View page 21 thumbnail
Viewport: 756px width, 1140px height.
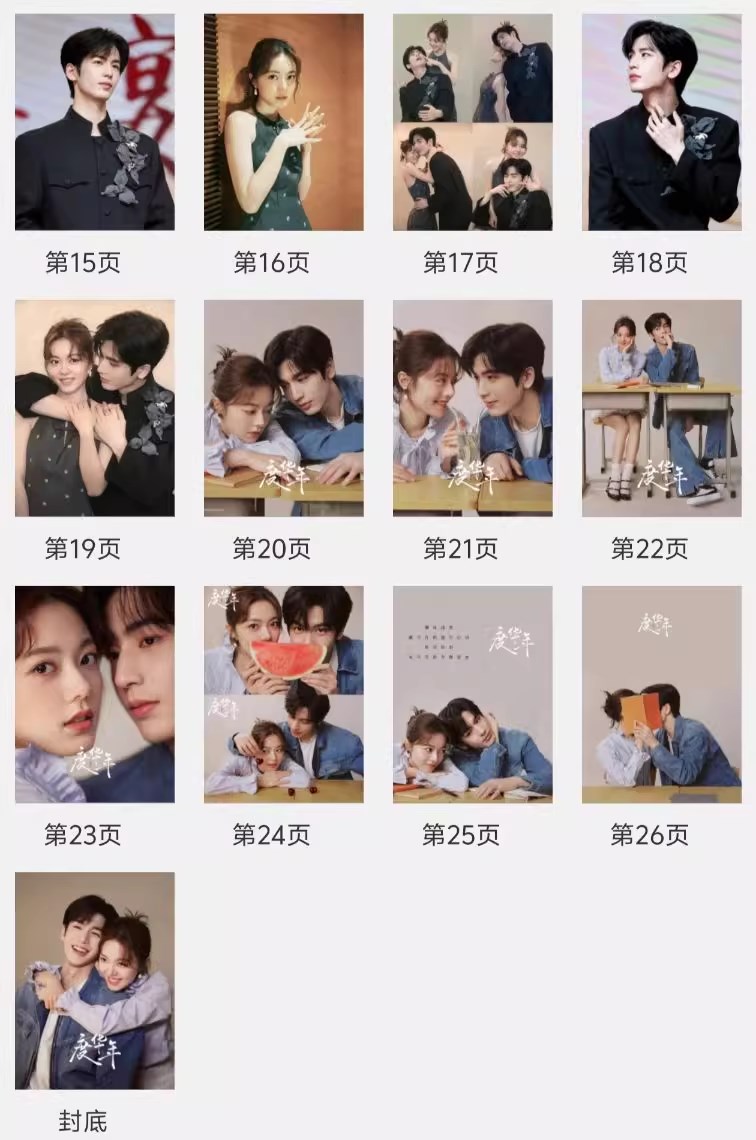(x=472, y=408)
